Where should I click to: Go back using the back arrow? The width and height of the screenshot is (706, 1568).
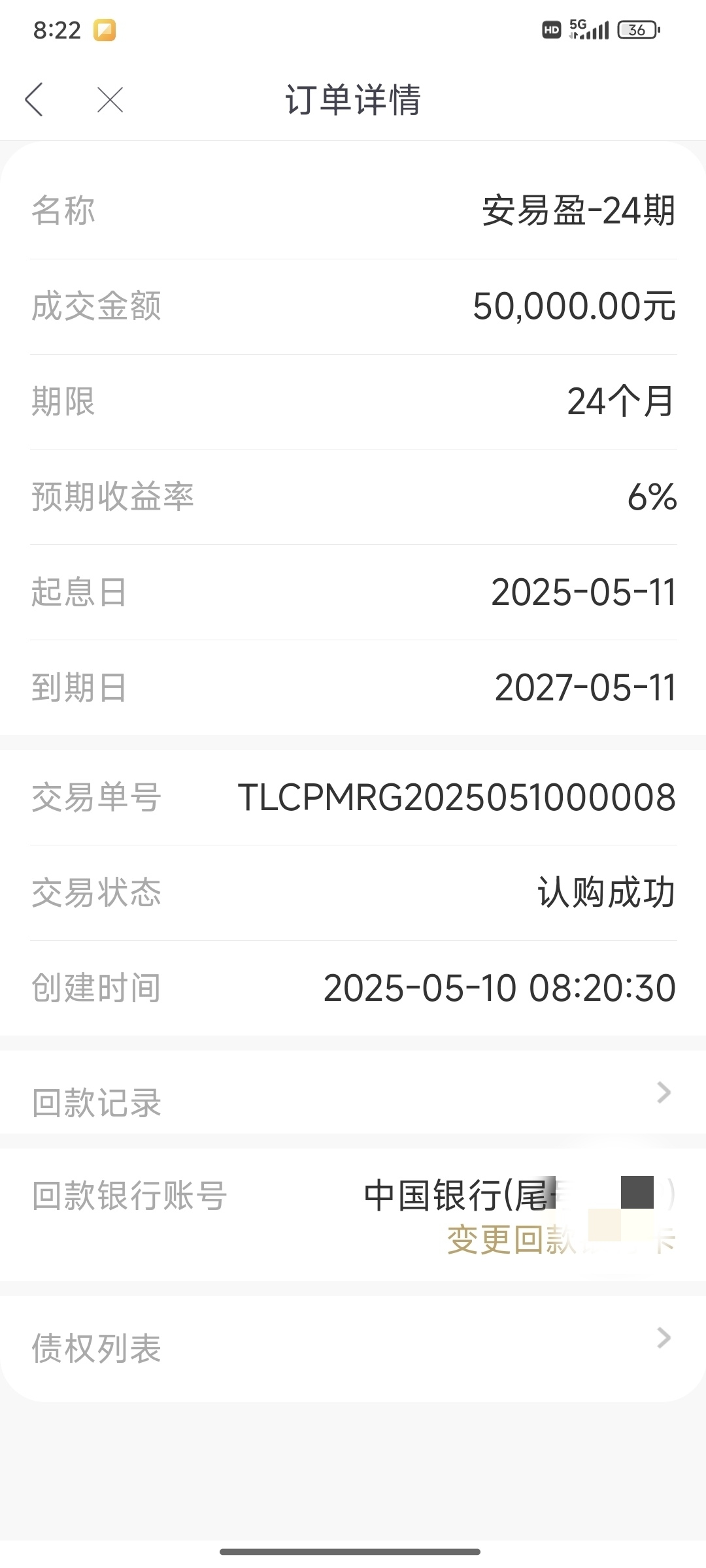pyautogui.click(x=34, y=100)
